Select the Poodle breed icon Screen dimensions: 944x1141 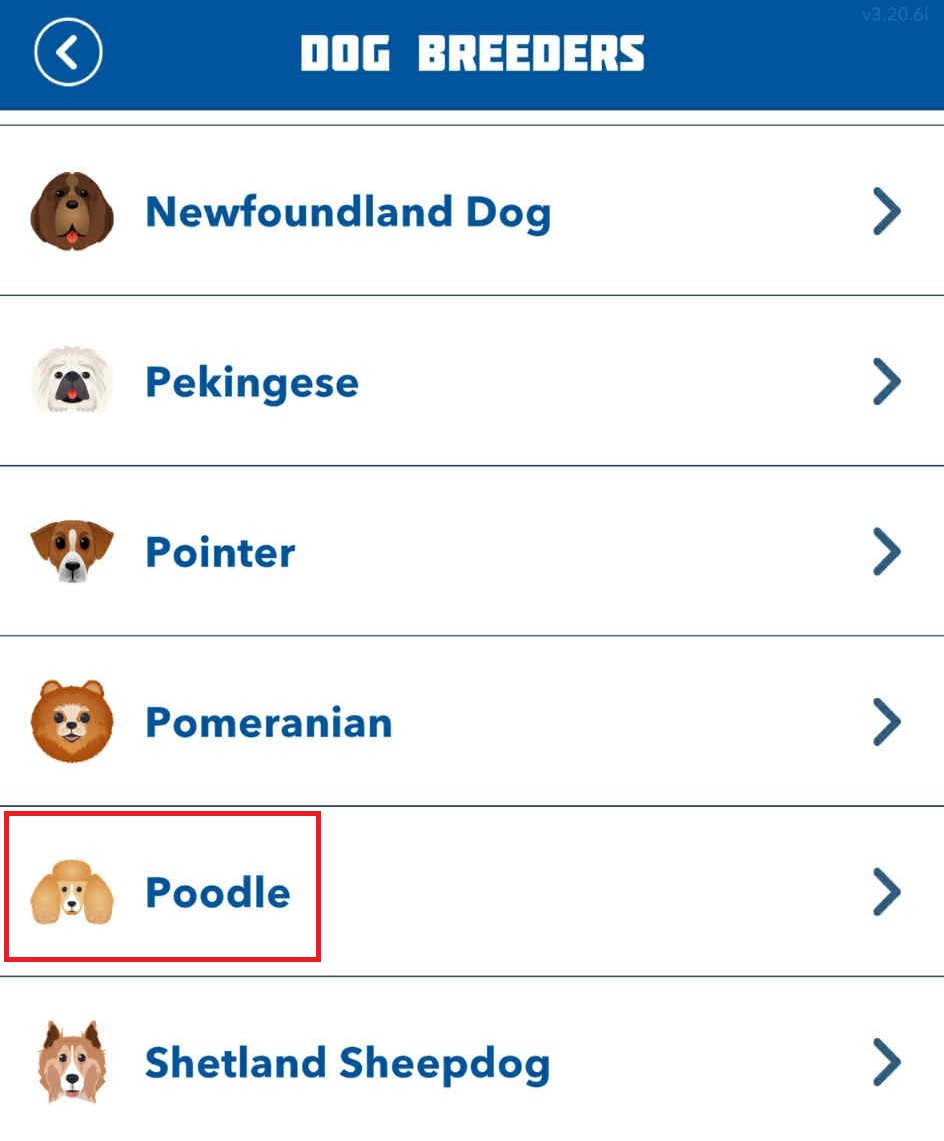pos(71,892)
